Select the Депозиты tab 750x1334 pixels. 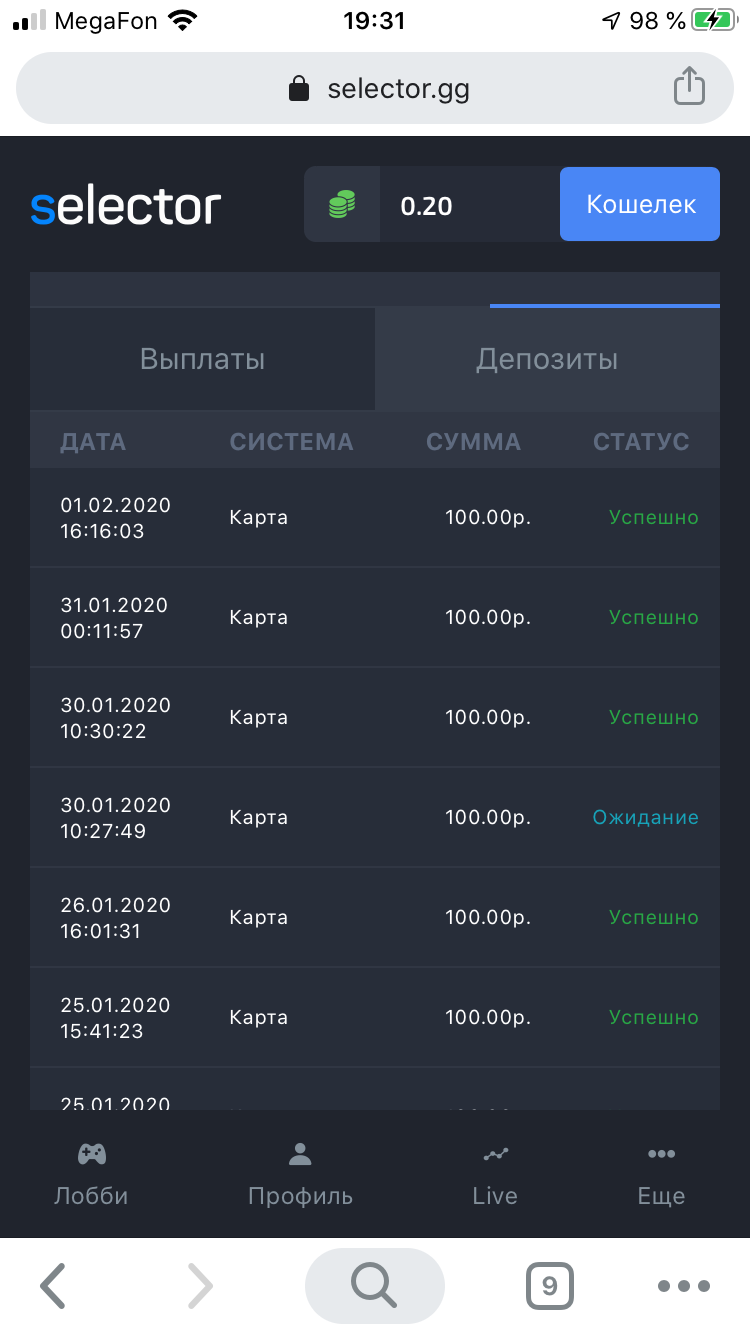click(547, 359)
